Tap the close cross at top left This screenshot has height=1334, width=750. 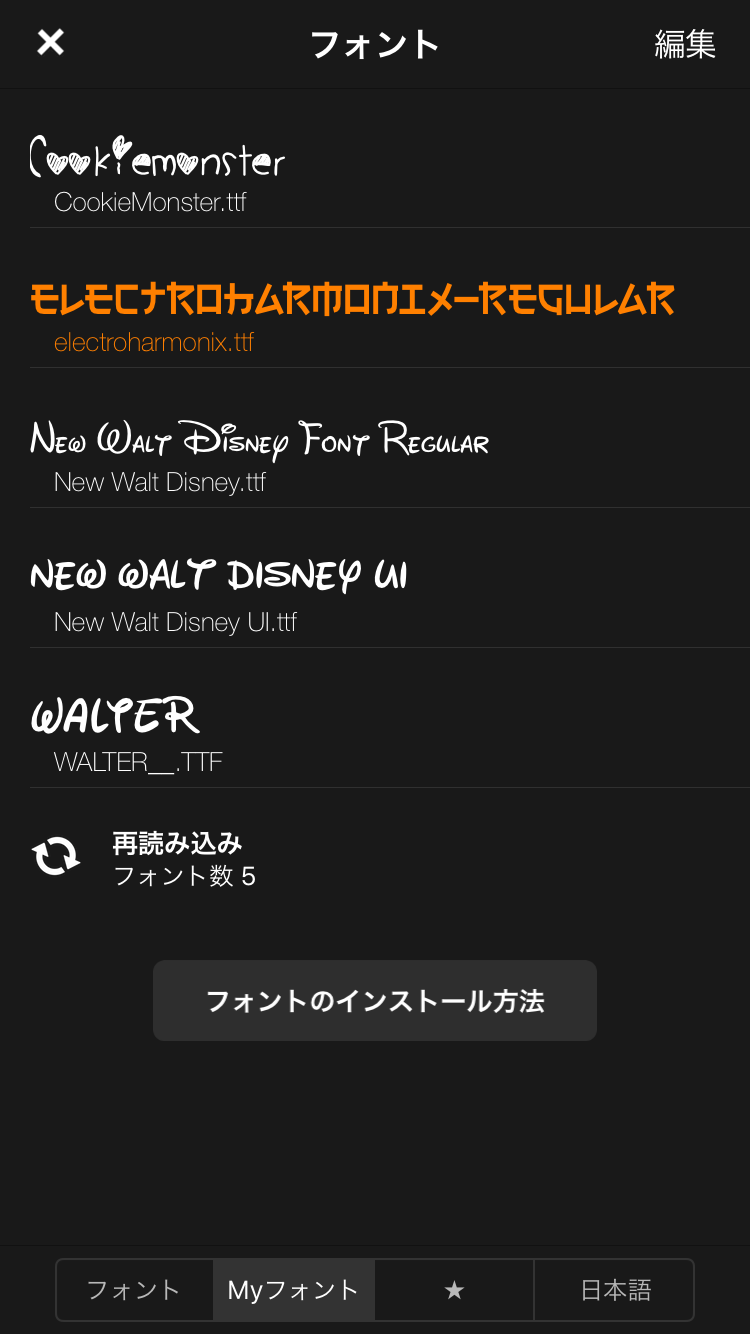click(49, 43)
